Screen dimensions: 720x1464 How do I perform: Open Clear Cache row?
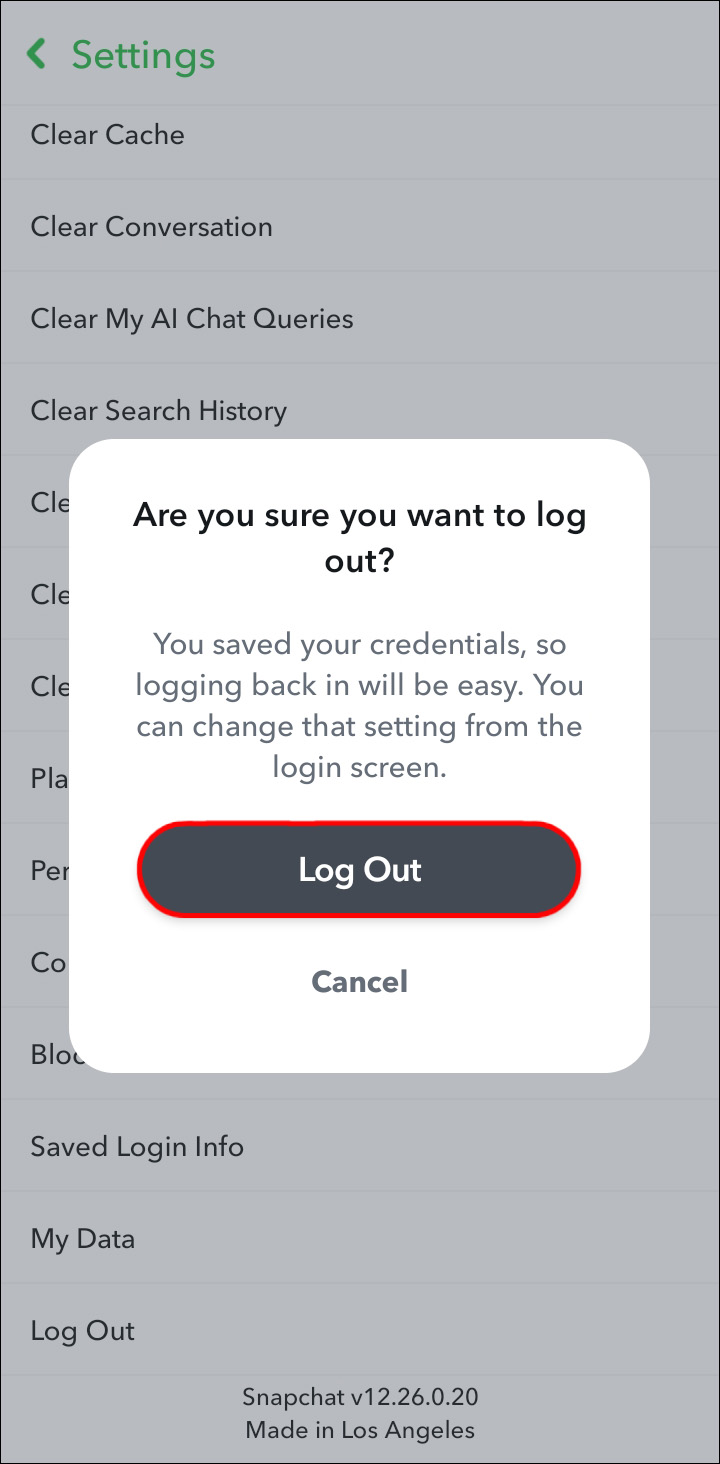point(108,135)
